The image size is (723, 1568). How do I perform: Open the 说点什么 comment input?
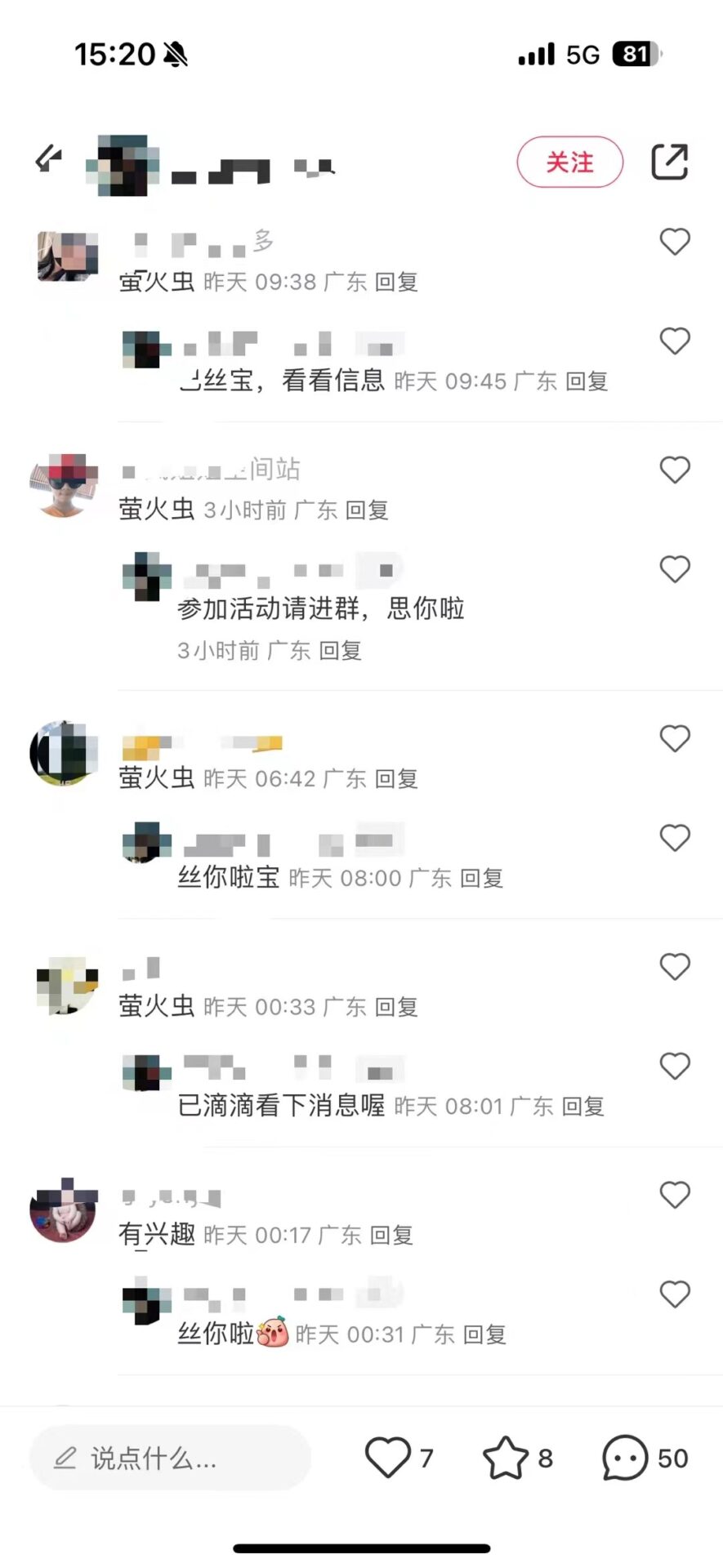[170, 1458]
